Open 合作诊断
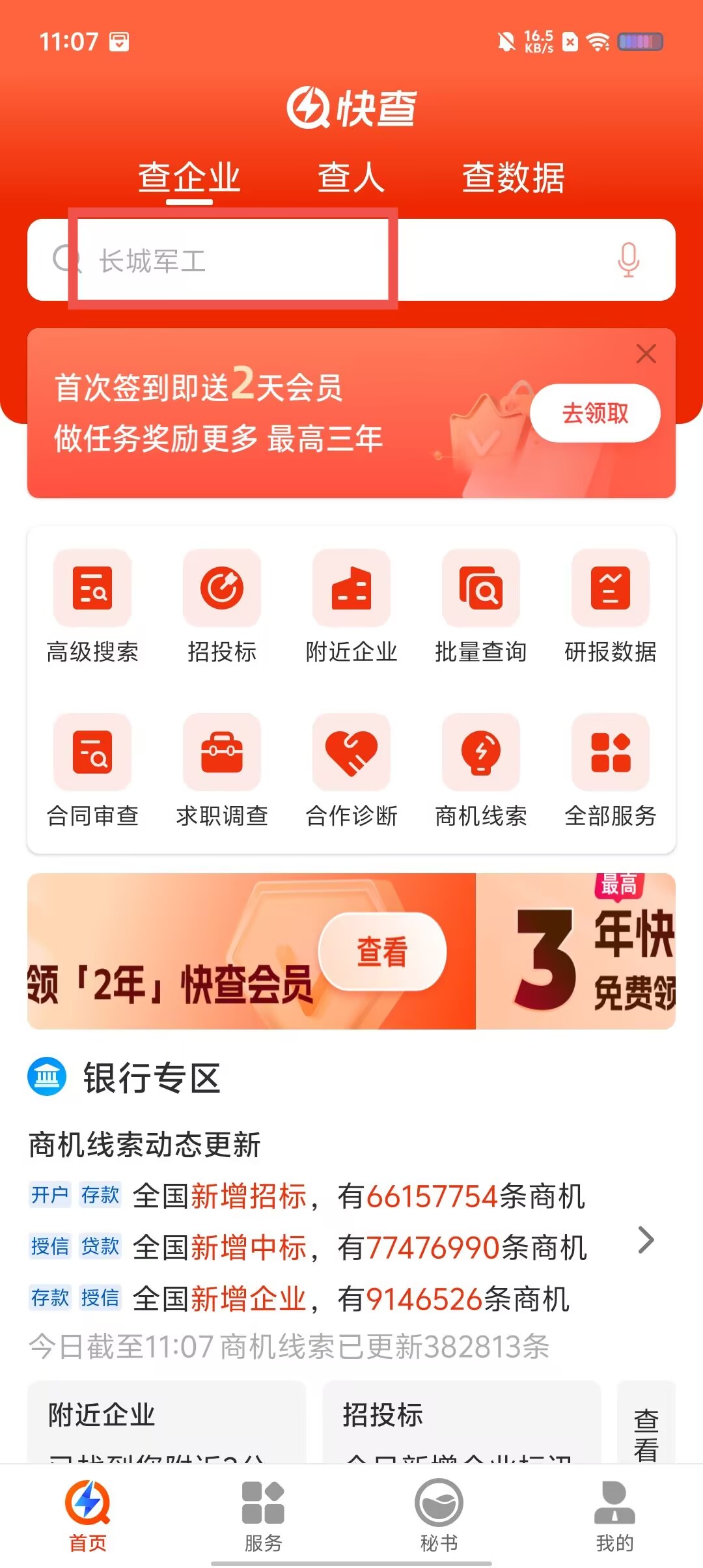The image size is (703, 1568). point(351,770)
